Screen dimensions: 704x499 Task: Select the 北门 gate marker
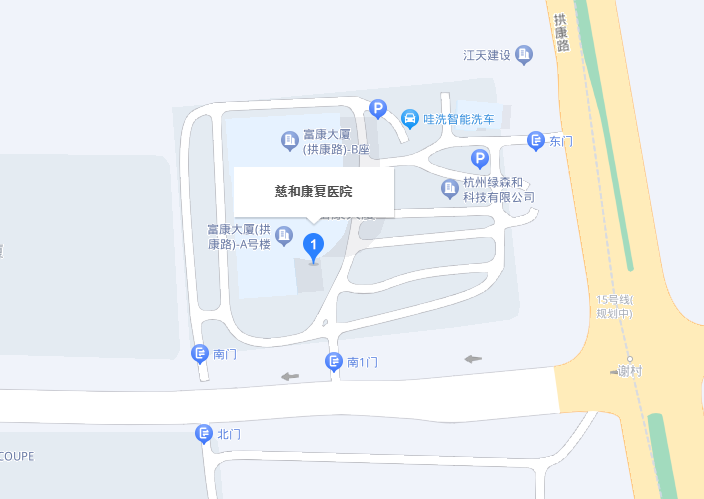(x=204, y=434)
